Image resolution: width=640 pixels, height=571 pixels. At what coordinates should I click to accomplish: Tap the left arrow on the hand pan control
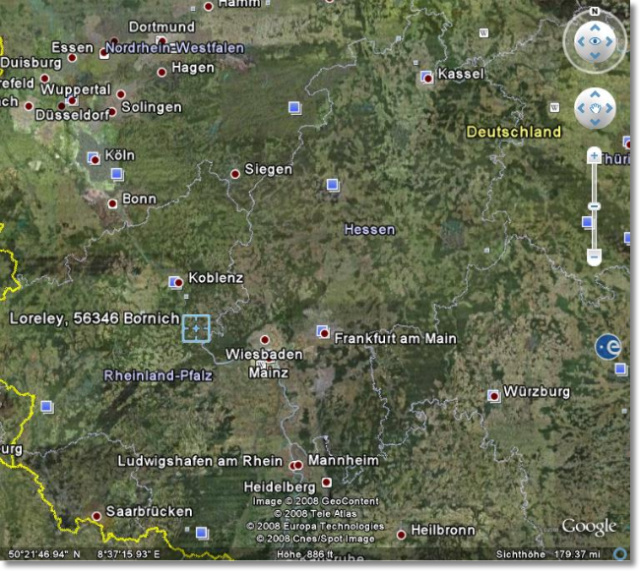pos(580,108)
